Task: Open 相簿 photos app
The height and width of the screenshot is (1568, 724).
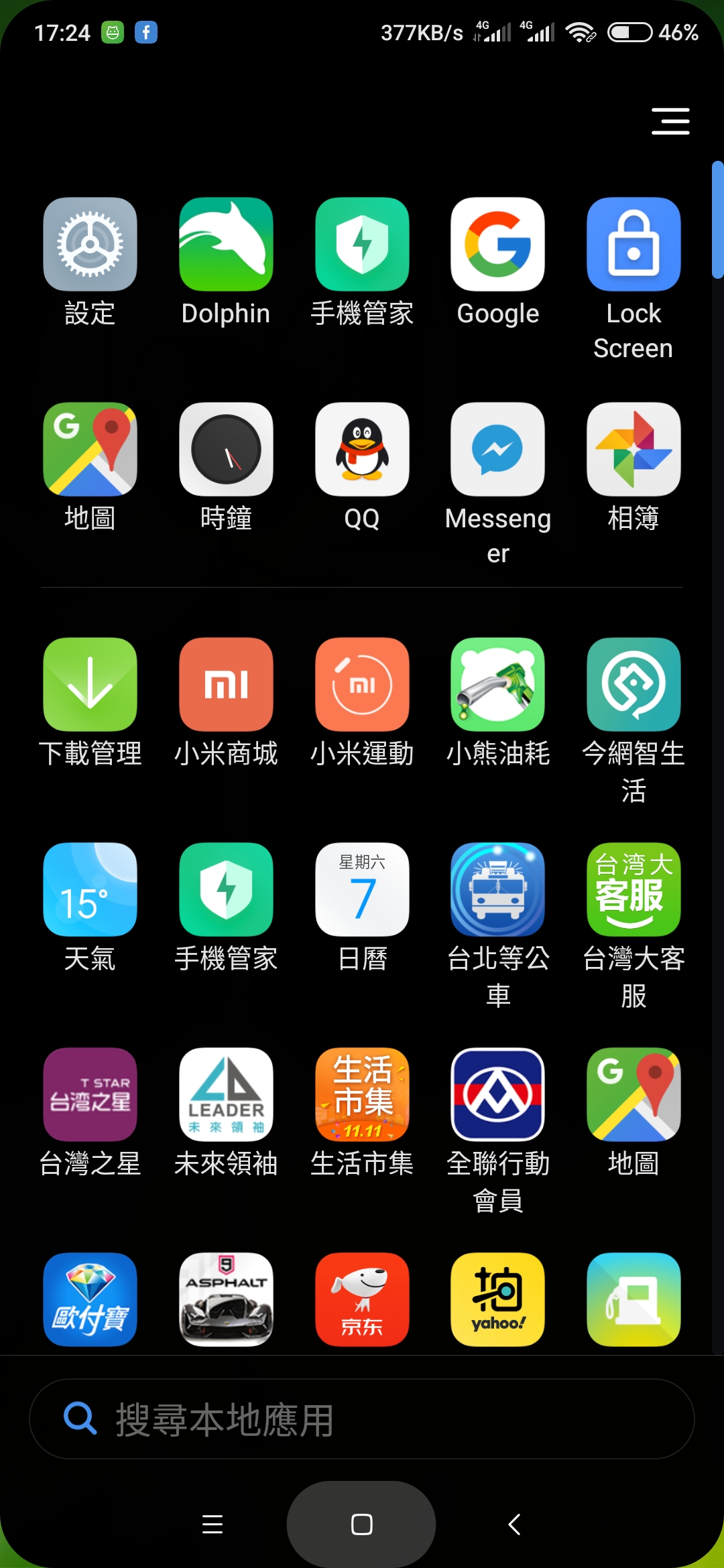Action: pyautogui.click(x=633, y=450)
